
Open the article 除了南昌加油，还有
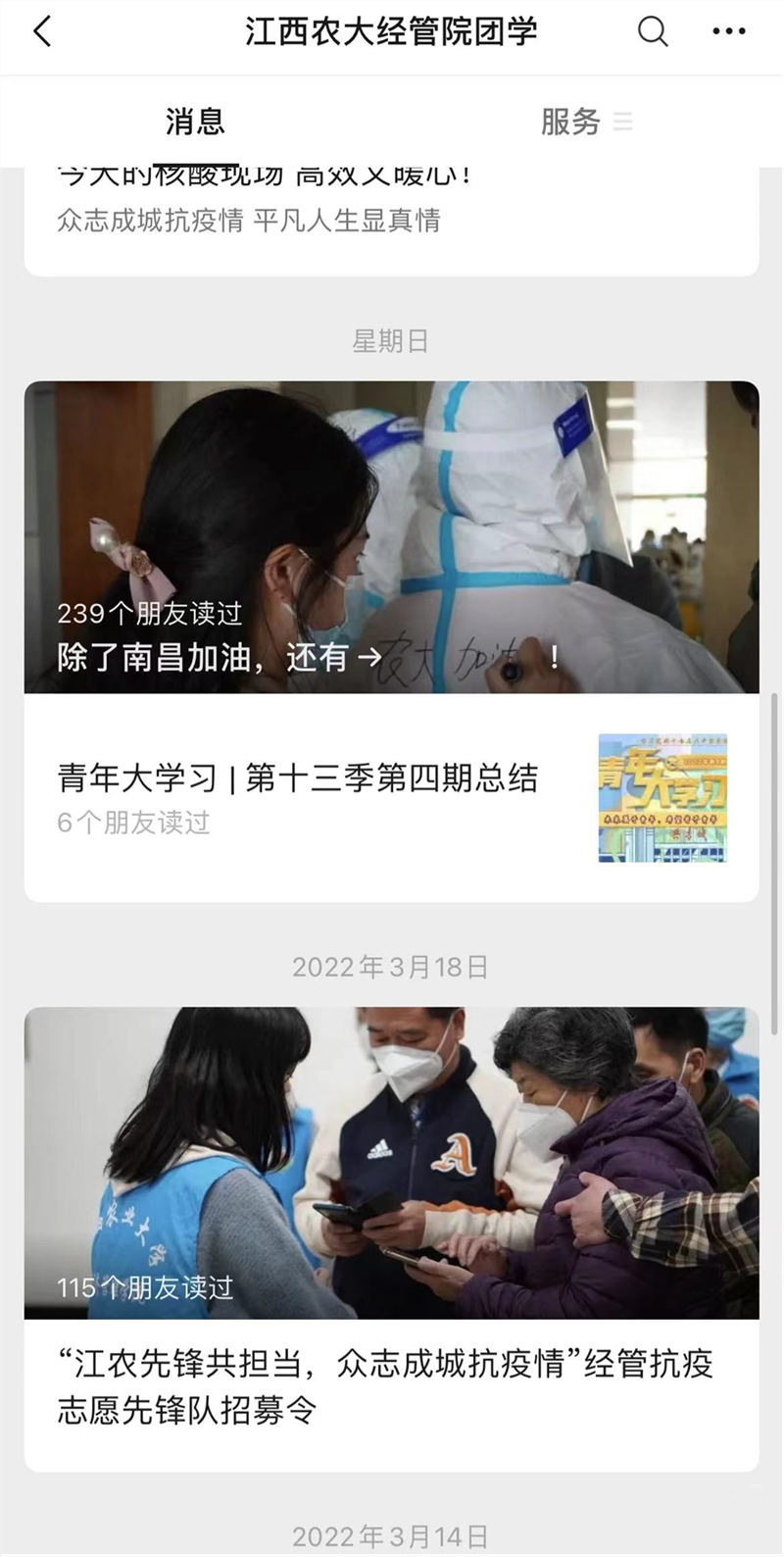coord(391,536)
